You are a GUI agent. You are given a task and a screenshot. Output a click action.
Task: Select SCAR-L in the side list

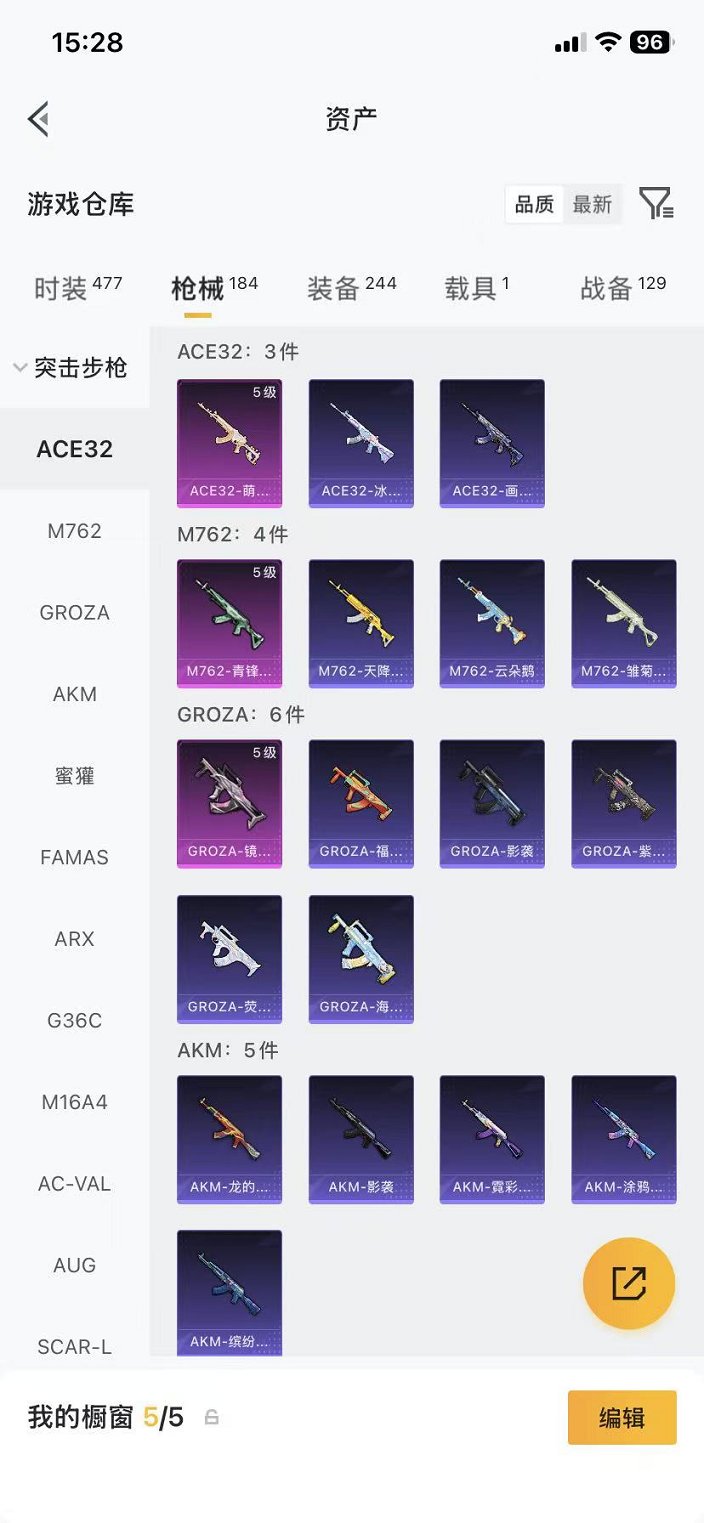pos(74,1347)
